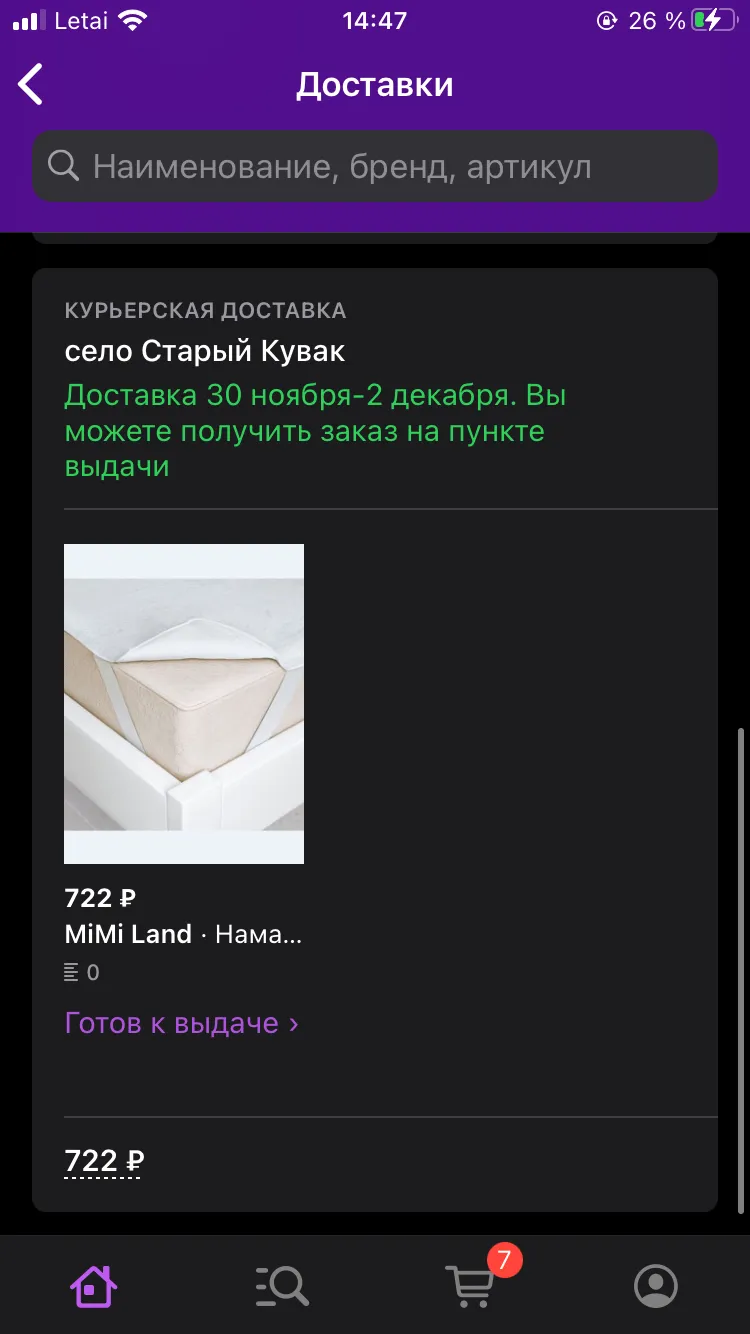The height and width of the screenshot is (1334, 750).
Task: Open the Готов к выдаче status link
Action: tap(182, 1023)
